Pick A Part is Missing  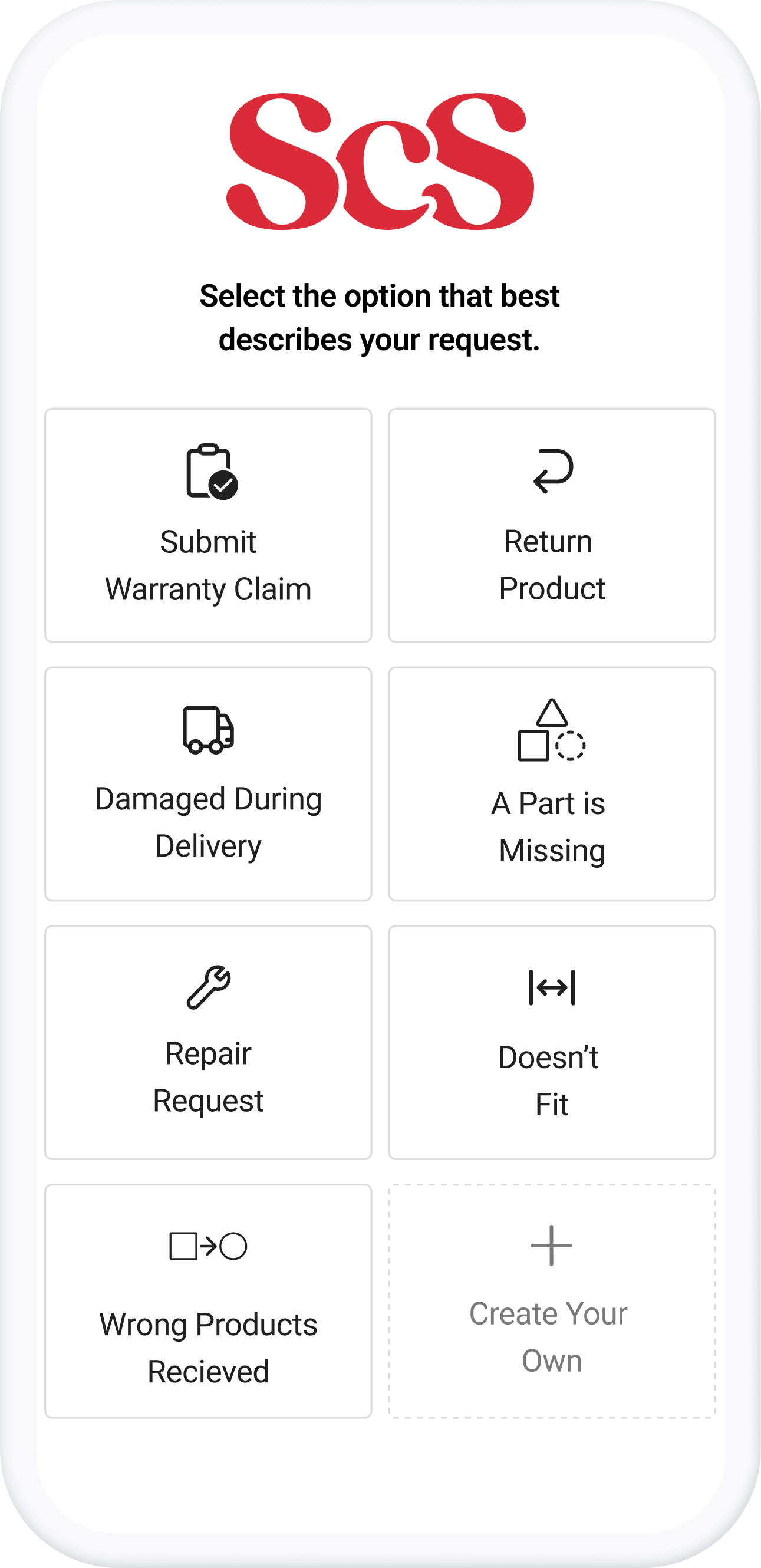pos(552,784)
